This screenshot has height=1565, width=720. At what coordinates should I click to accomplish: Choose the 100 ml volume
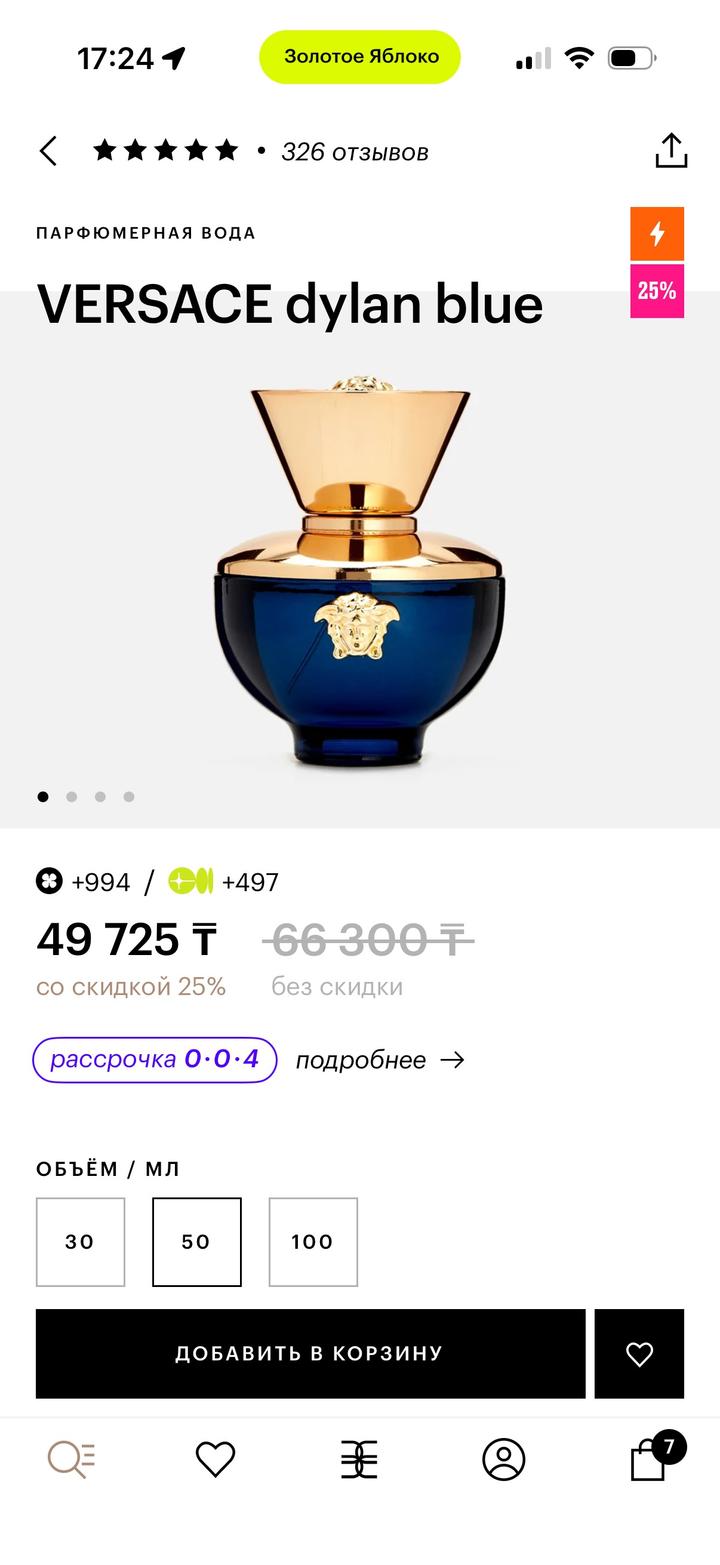tap(312, 1242)
